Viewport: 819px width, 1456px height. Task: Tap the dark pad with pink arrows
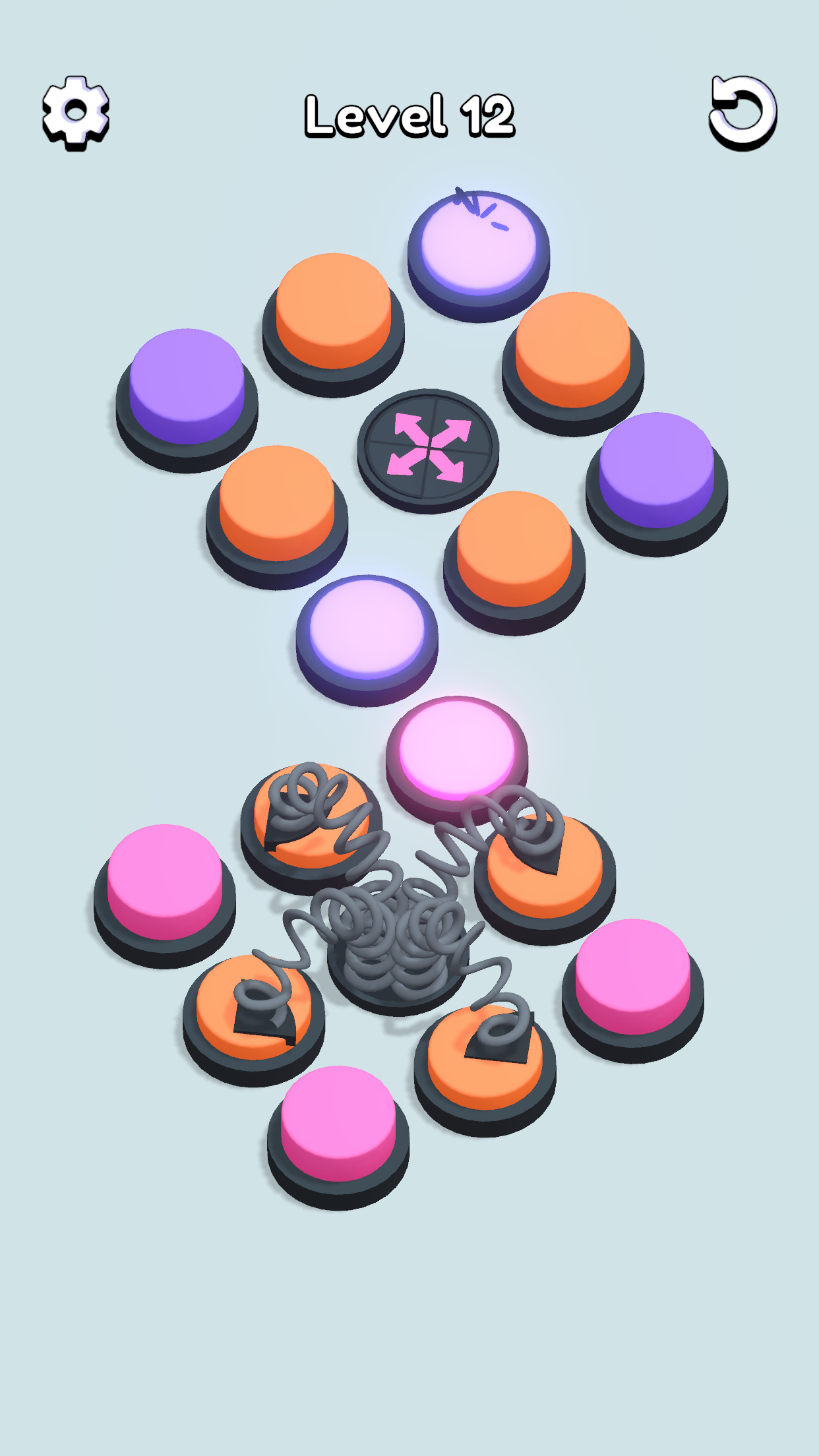428,450
